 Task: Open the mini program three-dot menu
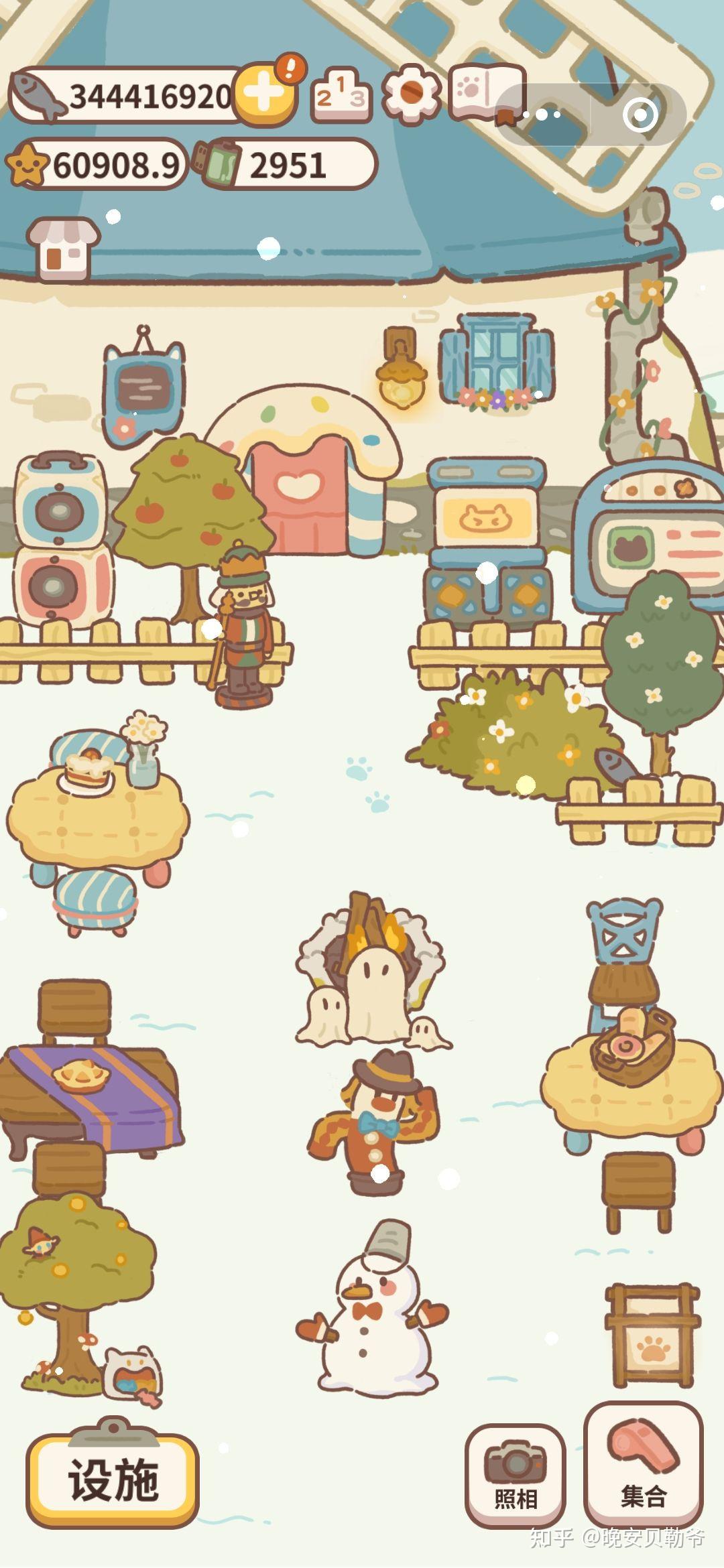[542, 115]
